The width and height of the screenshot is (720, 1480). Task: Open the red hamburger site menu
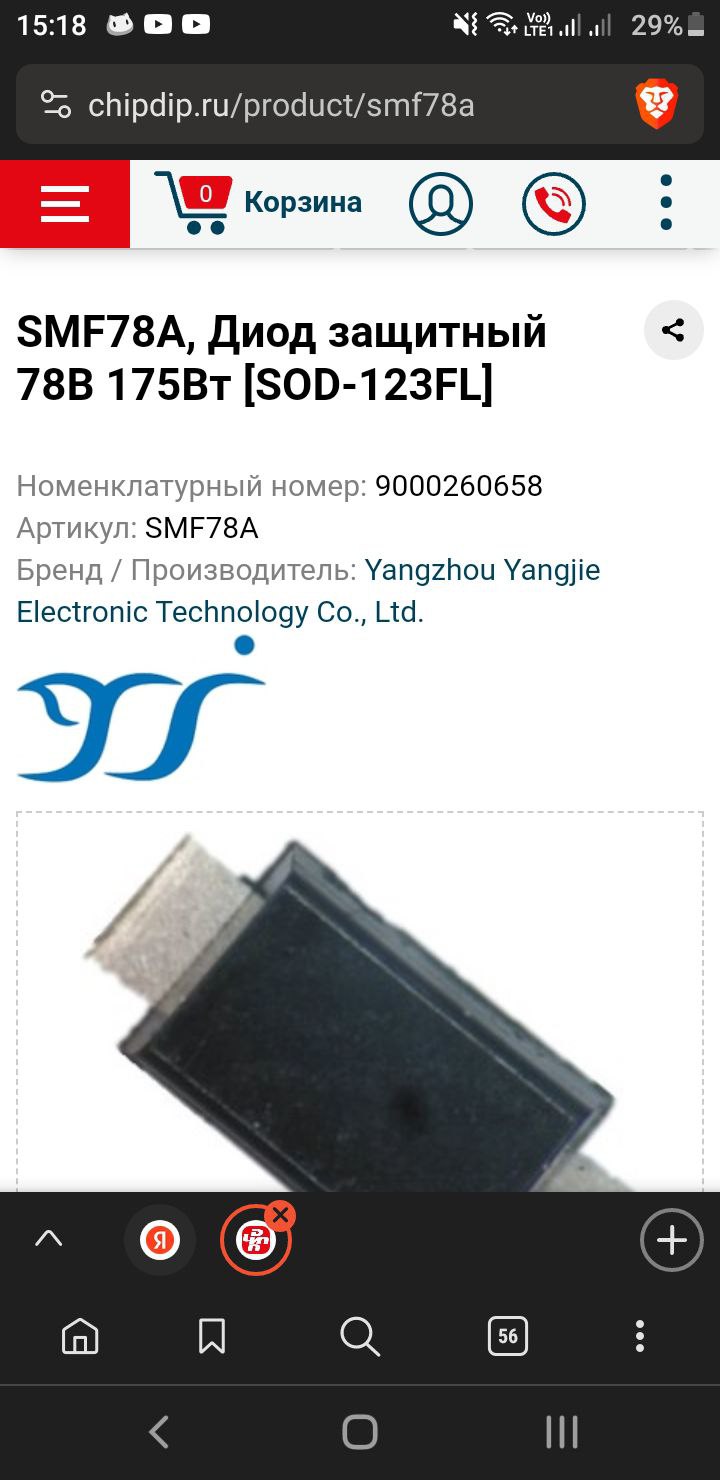pyautogui.click(x=65, y=204)
